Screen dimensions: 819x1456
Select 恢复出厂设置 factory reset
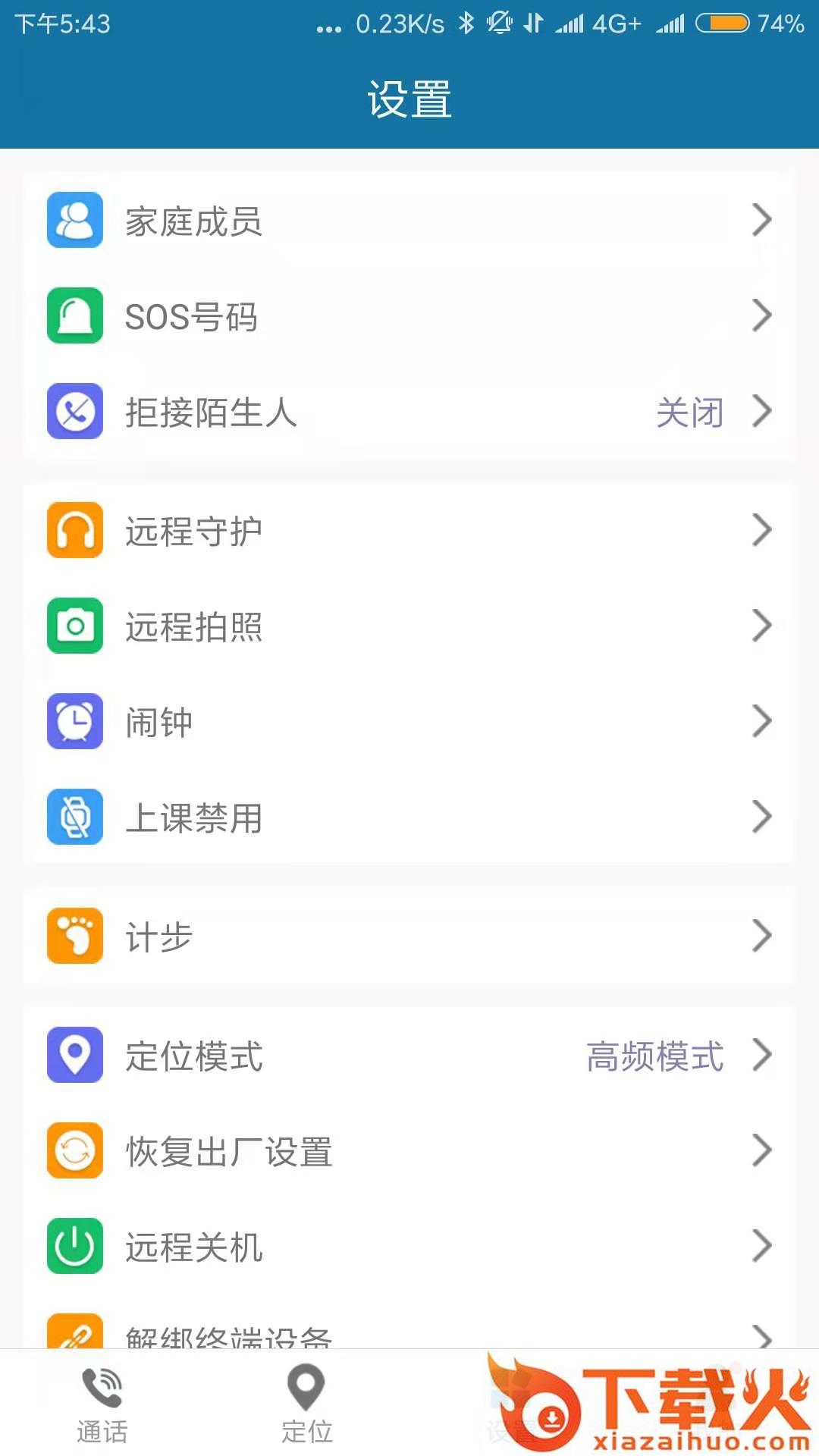coord(409,1150)
